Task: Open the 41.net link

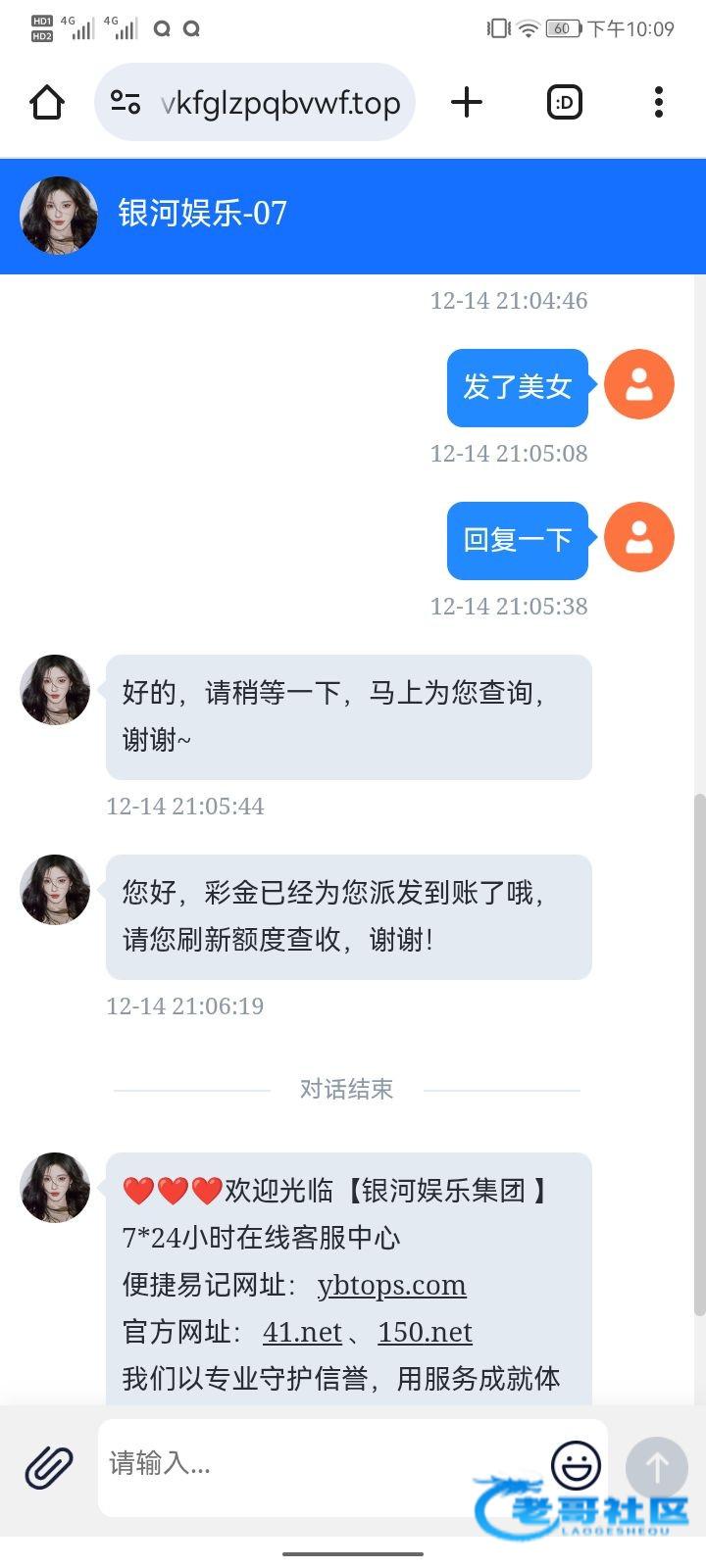Action: pos(302,1332)
